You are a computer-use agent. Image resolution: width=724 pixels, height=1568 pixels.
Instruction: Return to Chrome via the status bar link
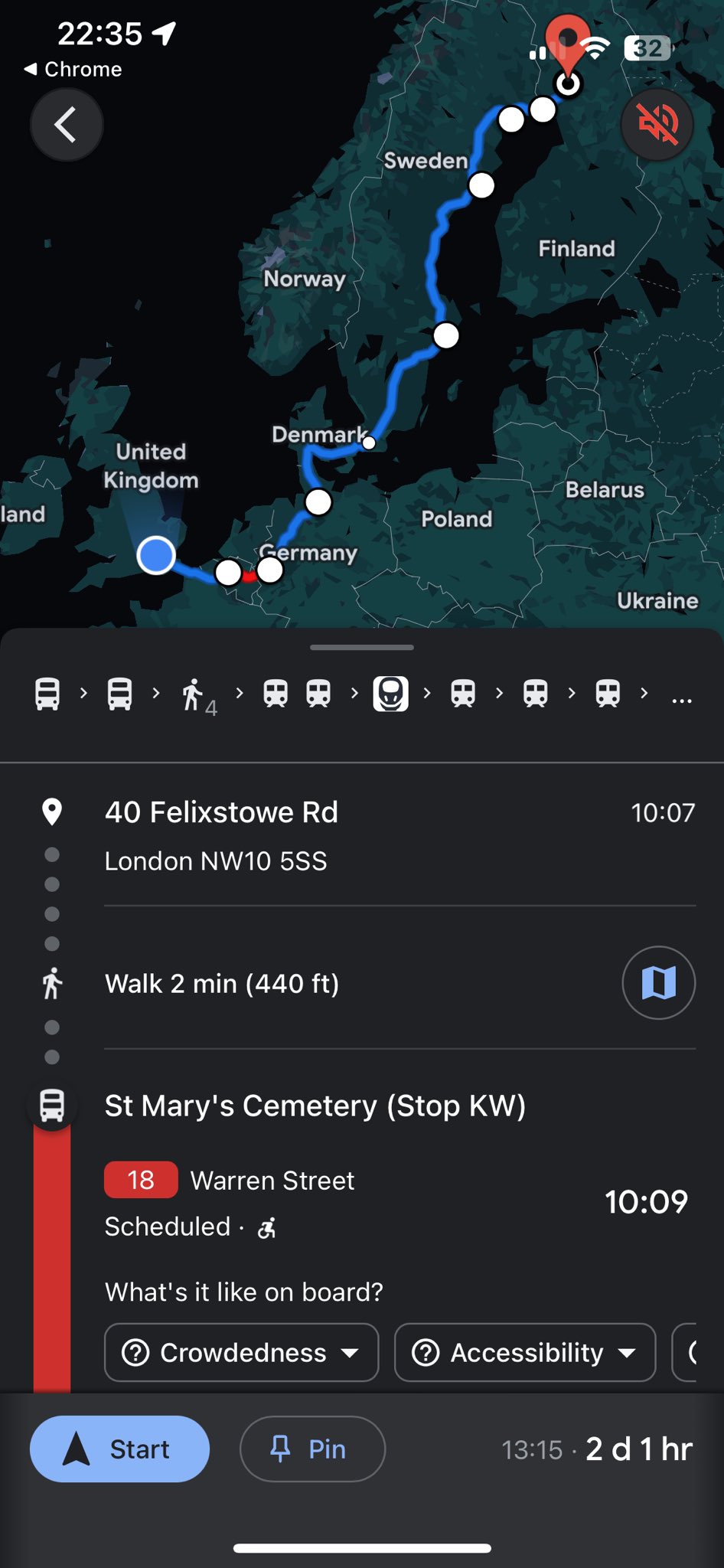(x=73, y=69)
